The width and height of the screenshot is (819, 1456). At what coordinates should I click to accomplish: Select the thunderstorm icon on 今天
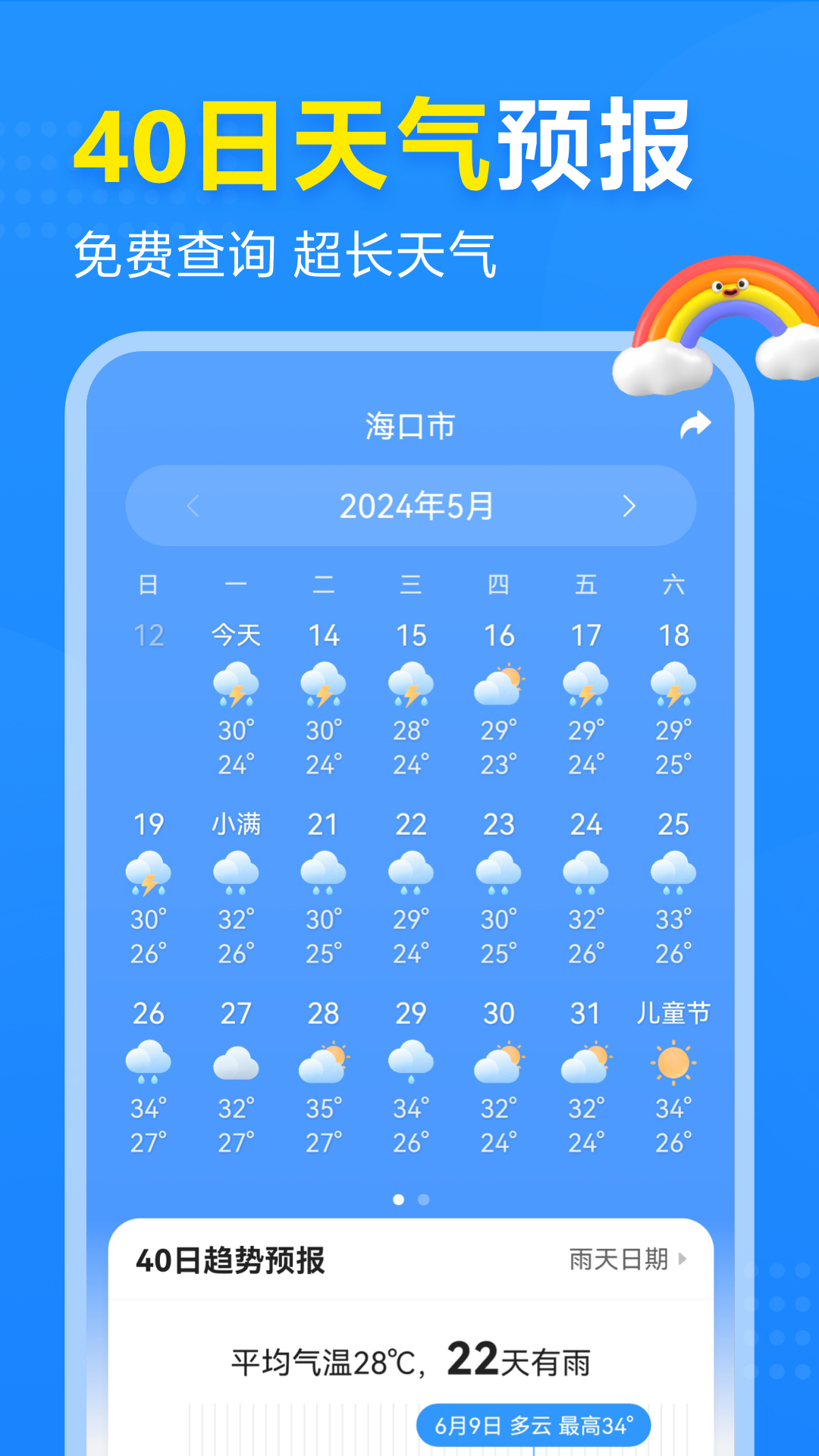pyautogui.click(x=235, y=685)
